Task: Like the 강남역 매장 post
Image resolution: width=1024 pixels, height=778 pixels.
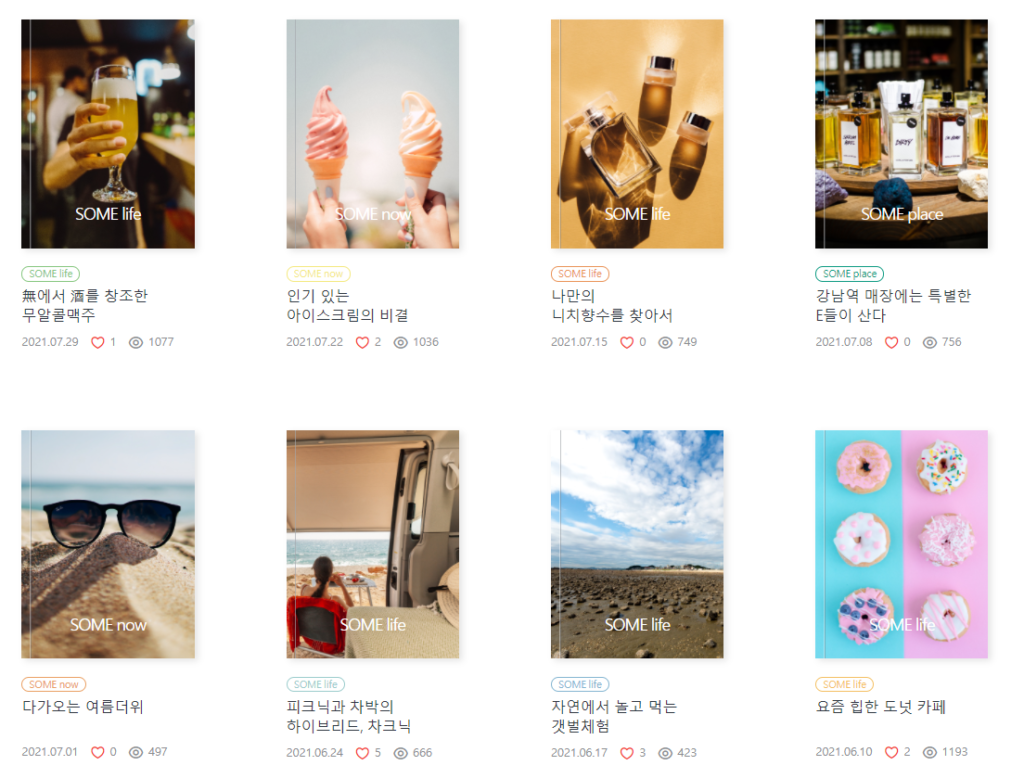Action: click(892, 342)
